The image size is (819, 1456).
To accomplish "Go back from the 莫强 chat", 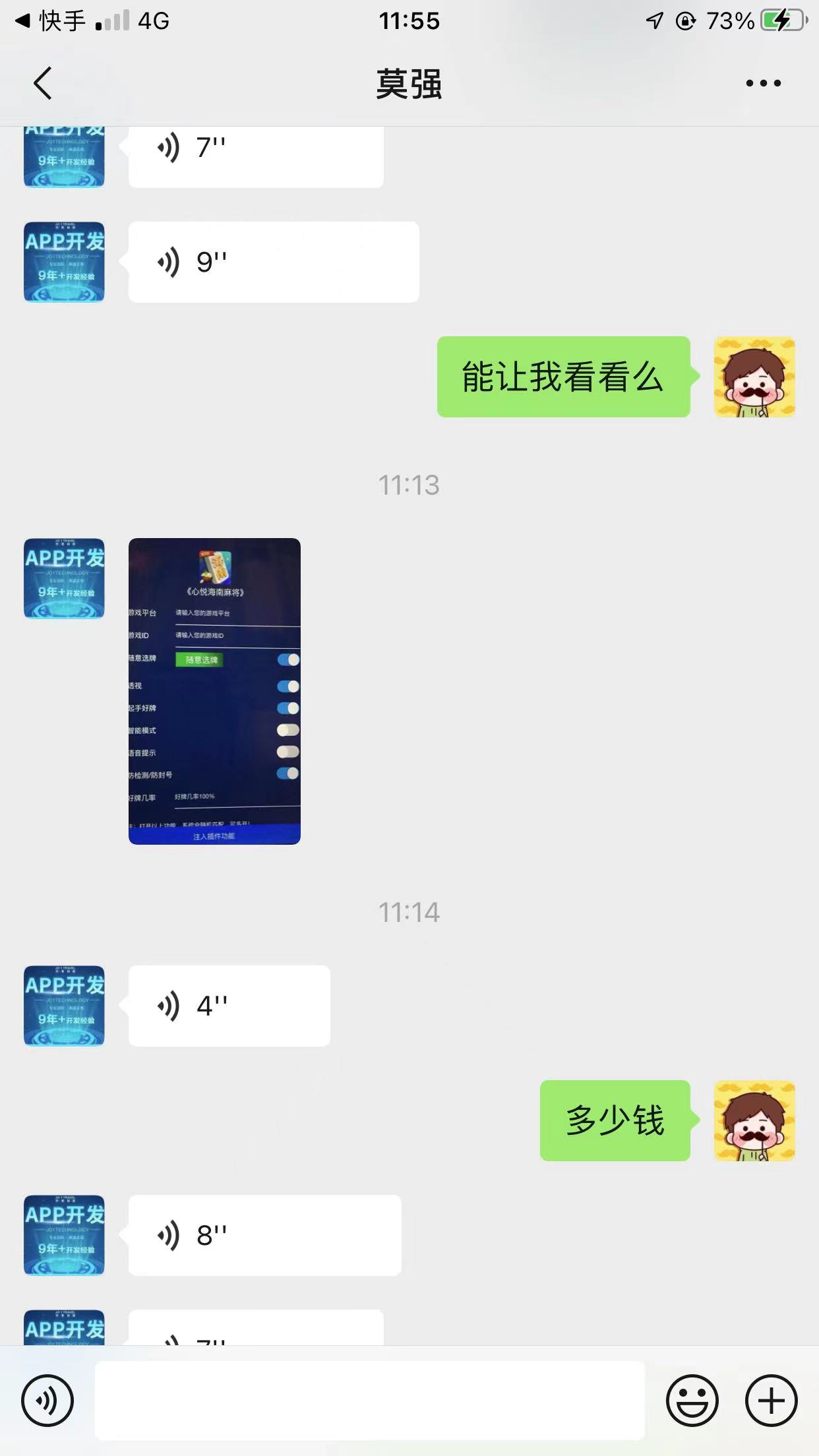I will [x=43, y=84].
